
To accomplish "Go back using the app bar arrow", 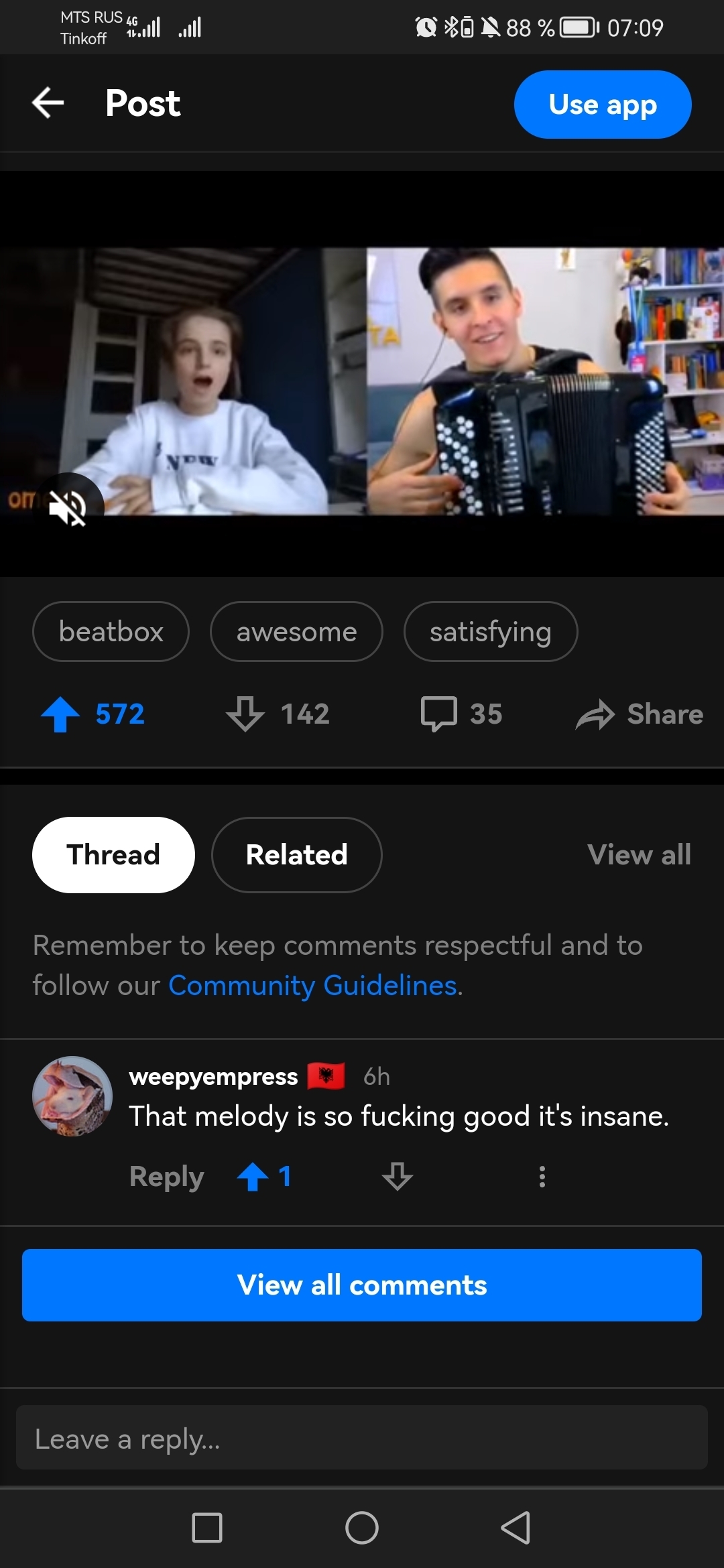I will click(48, 103).
